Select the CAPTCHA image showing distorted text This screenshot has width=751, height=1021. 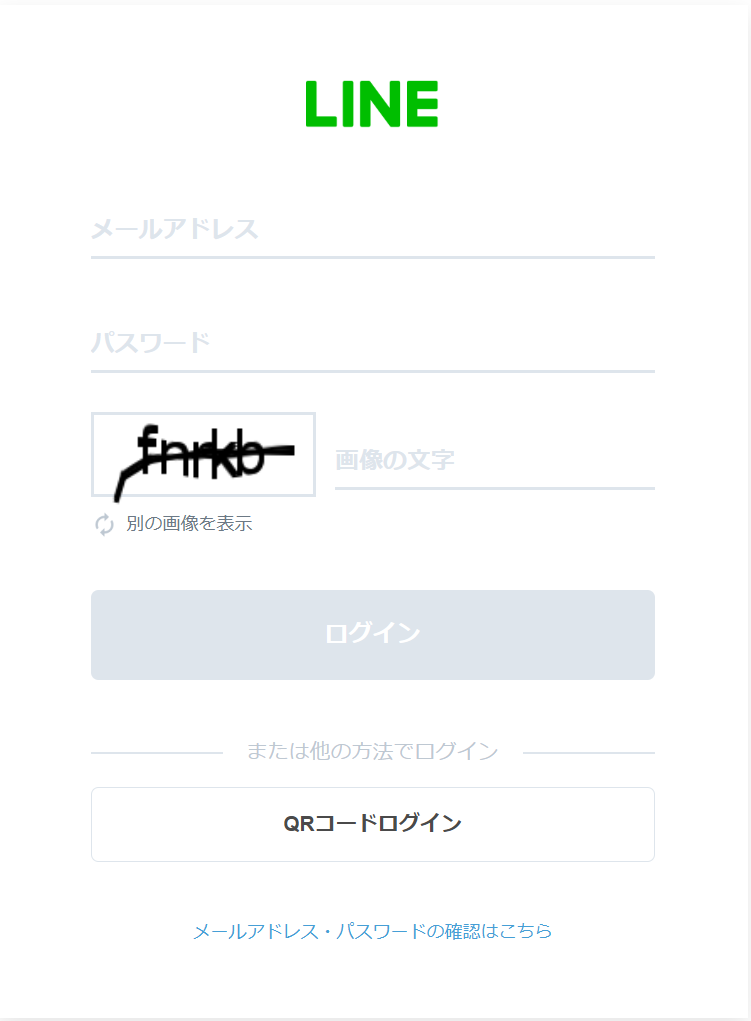203,455
